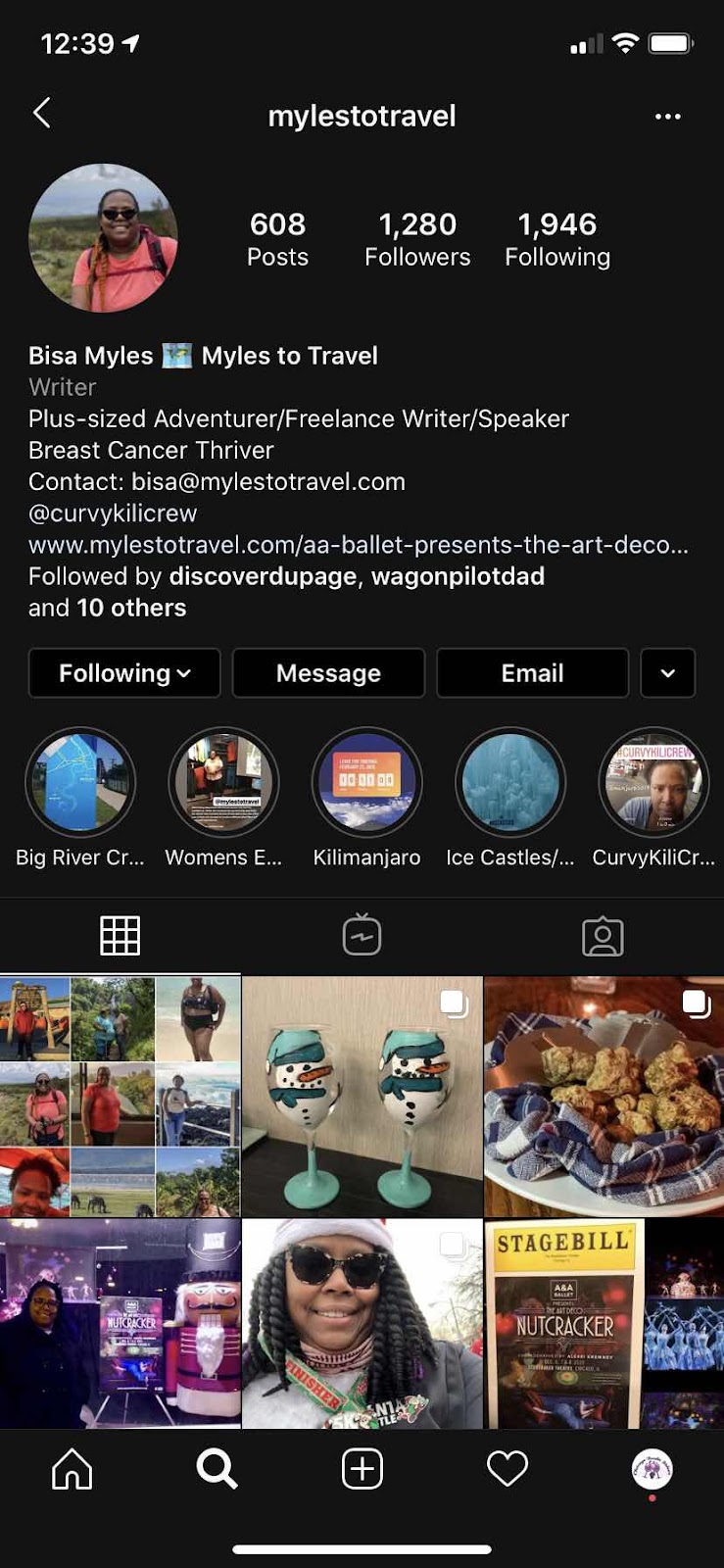Open the Ice Castles highlight
Image resolution: width=724 pixels, height=1568 pixels.
click(509, 783)
